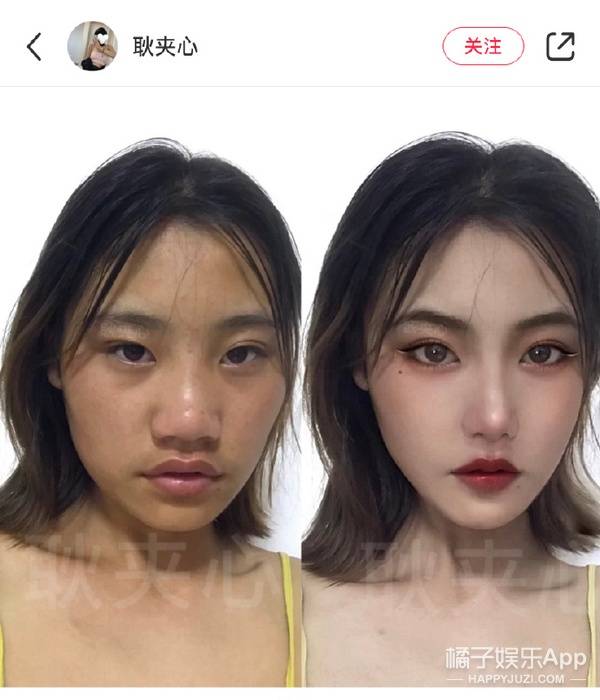The image size is (600, 700).
Task: Share this post
Action: coord(560,46)
